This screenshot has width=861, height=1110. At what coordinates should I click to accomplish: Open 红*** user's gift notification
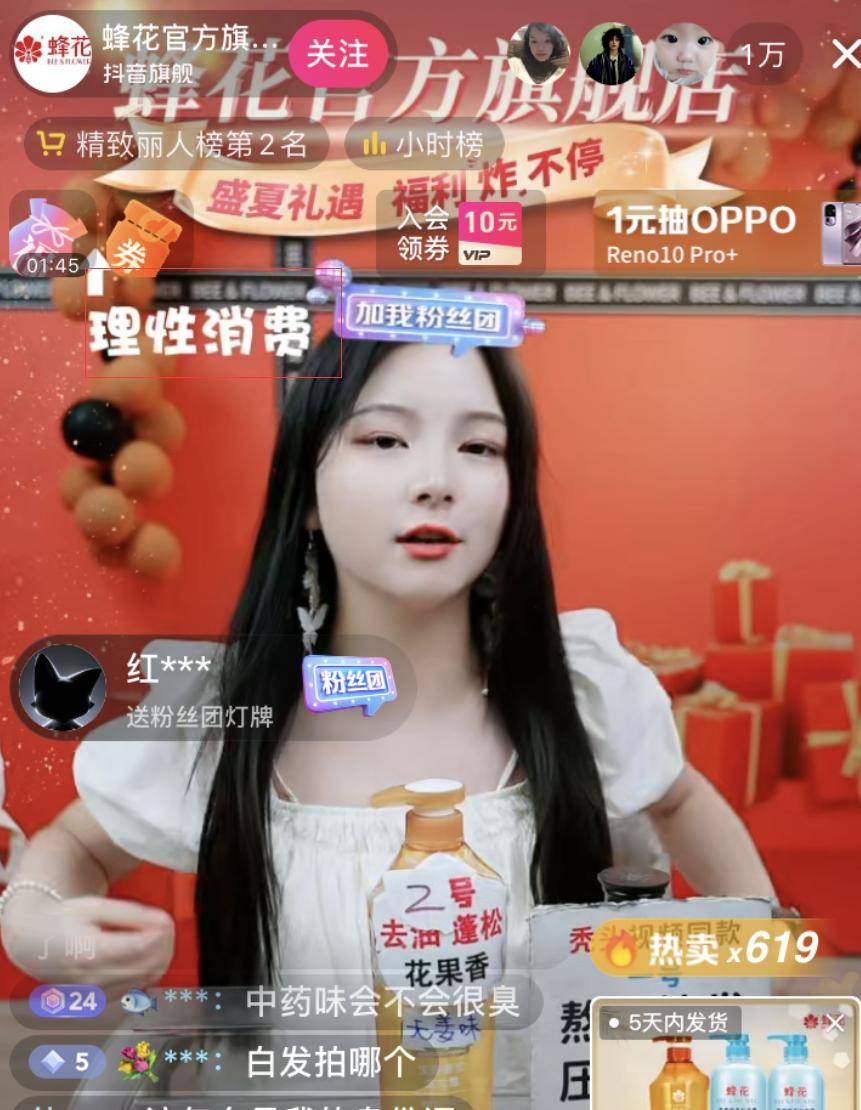[170, 687]
